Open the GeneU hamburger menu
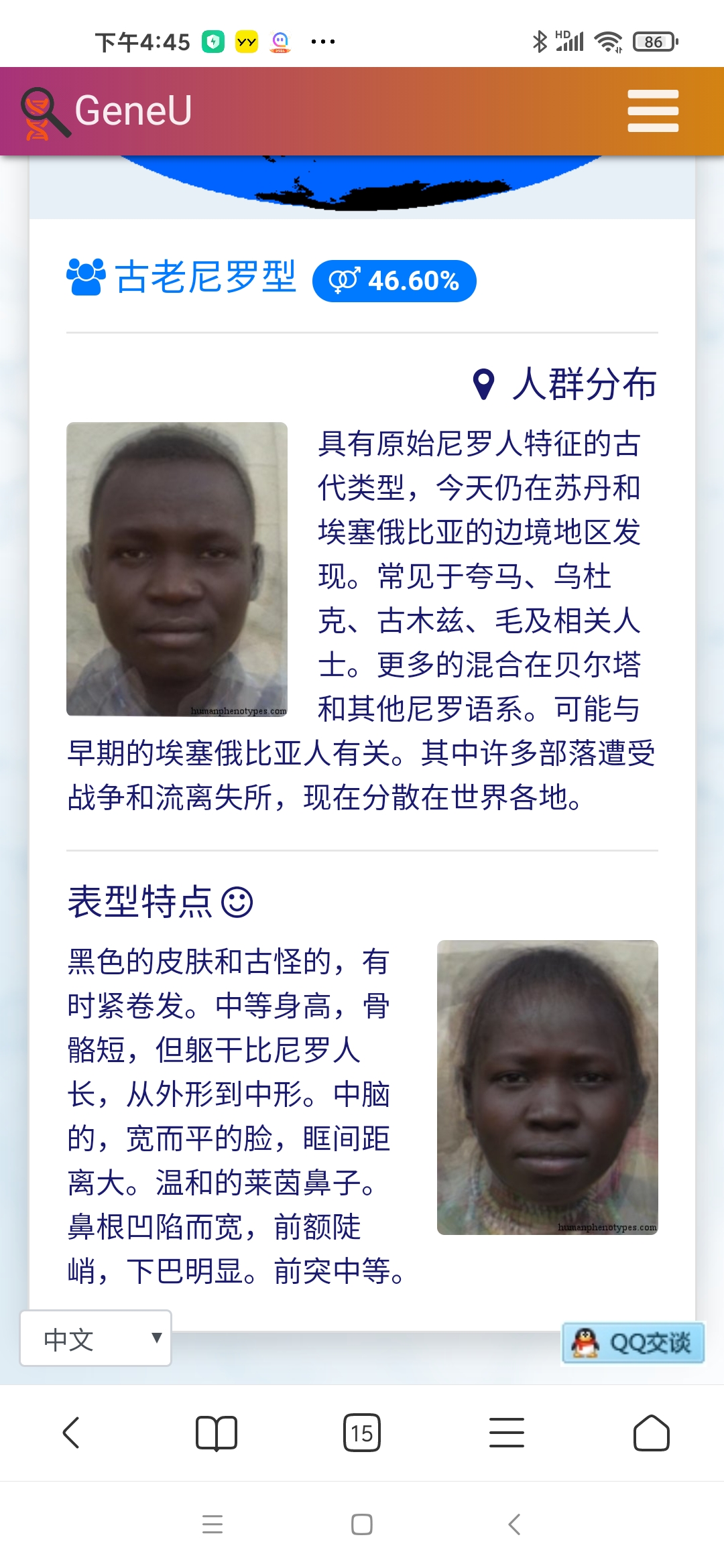The height and width of the screenshot is (1568, 724). tap(653, 111)
